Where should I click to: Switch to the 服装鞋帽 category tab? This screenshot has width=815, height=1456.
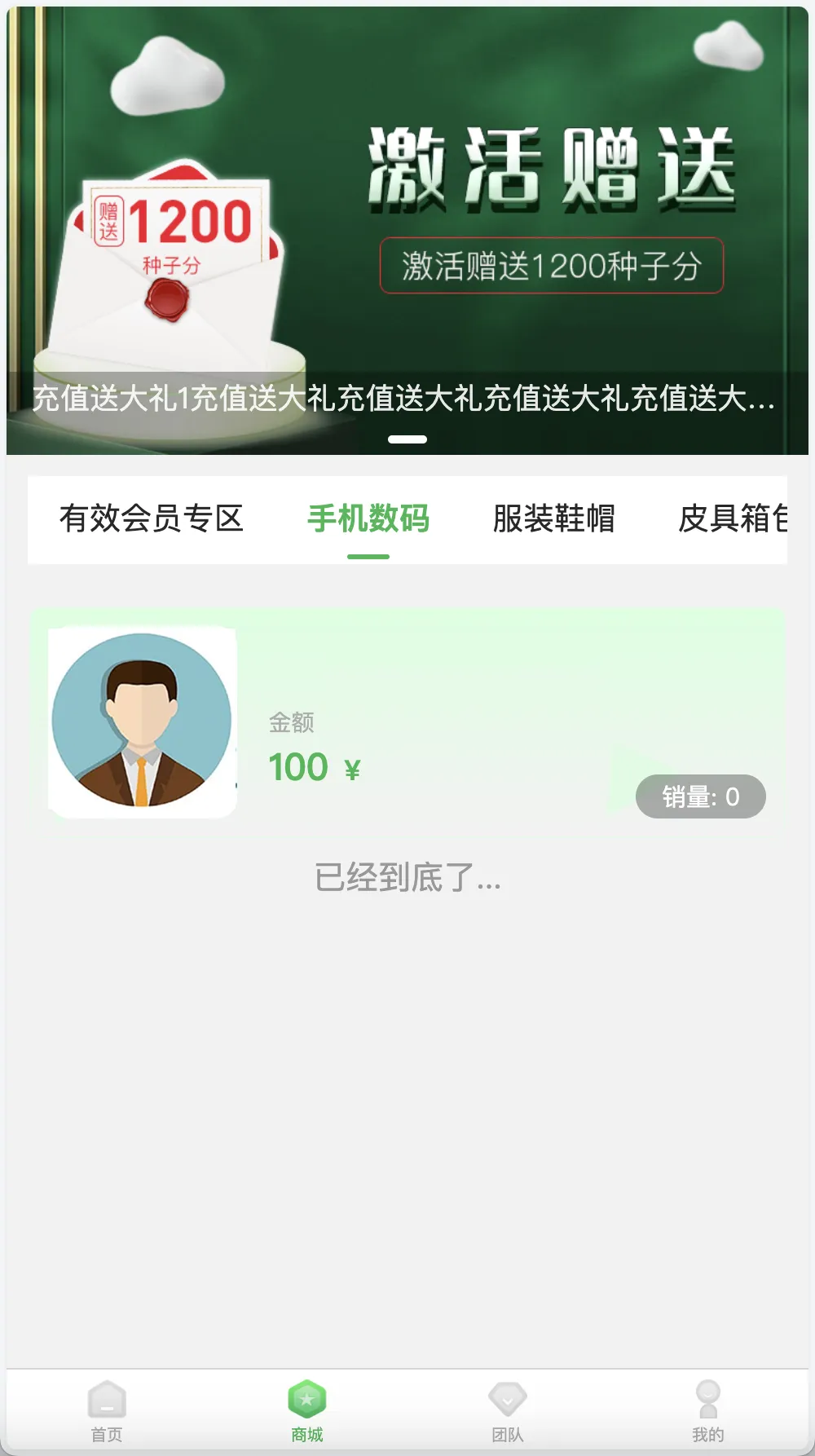coord(554,519)
